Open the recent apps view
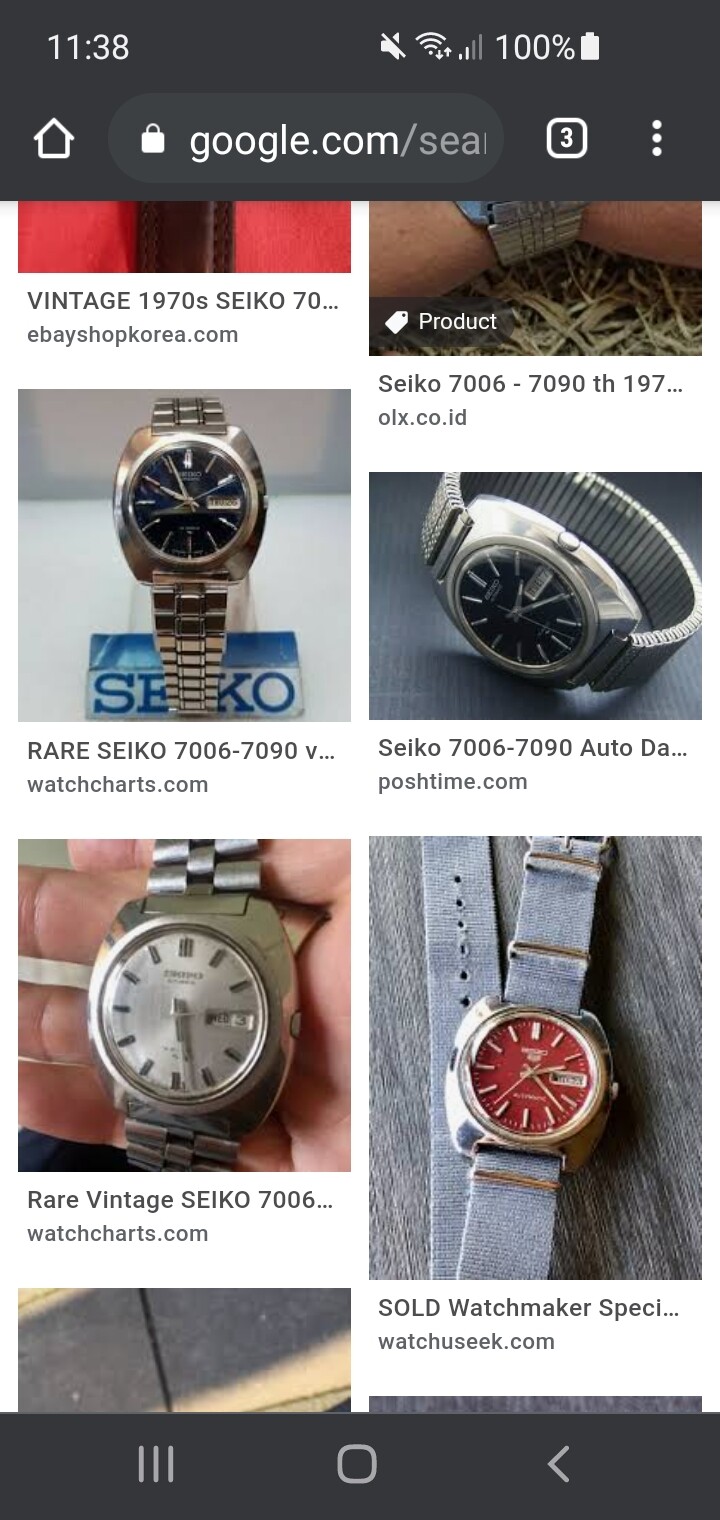The width and height of the screenshot is (720, 1520). tap(156, 1464)
